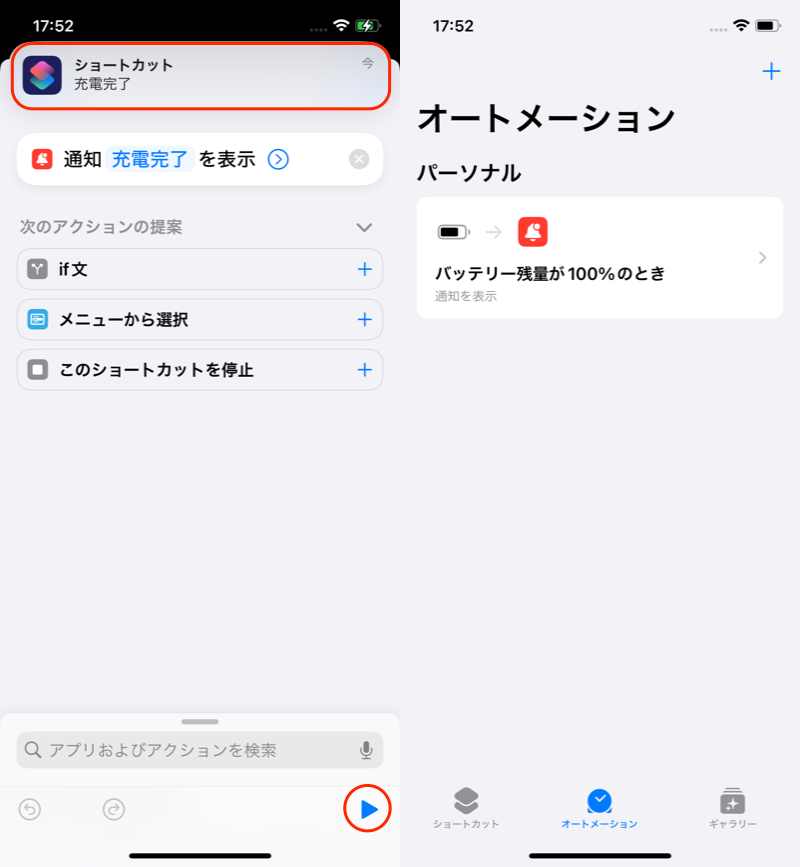This screenshot has width=800, height=867.
Task: Select the オートメーション tab
Action: (599, 808)
